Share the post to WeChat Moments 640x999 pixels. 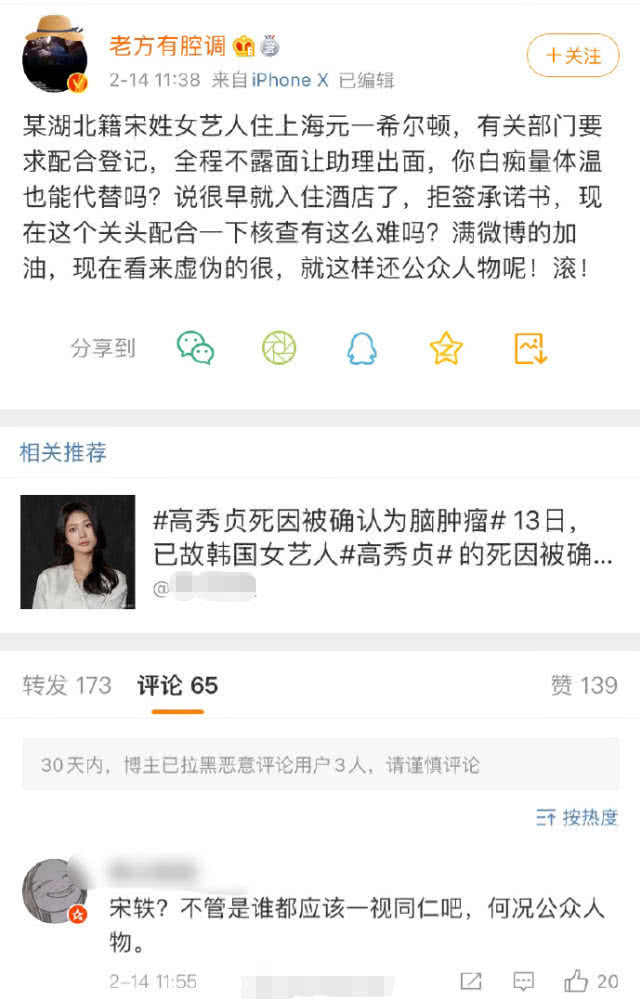pyautogui.click(x=279, y=347)
